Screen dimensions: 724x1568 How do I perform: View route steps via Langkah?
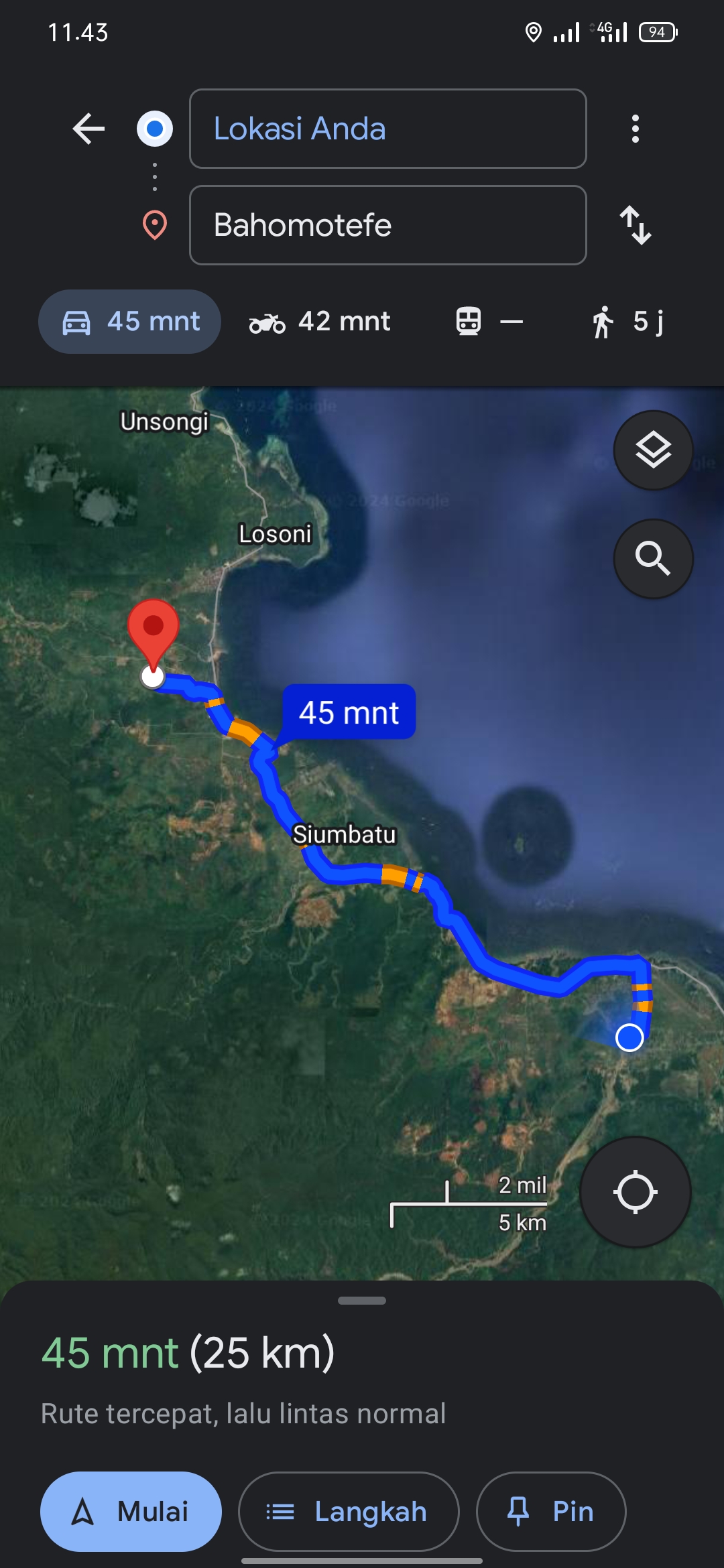coord(349,1512)
